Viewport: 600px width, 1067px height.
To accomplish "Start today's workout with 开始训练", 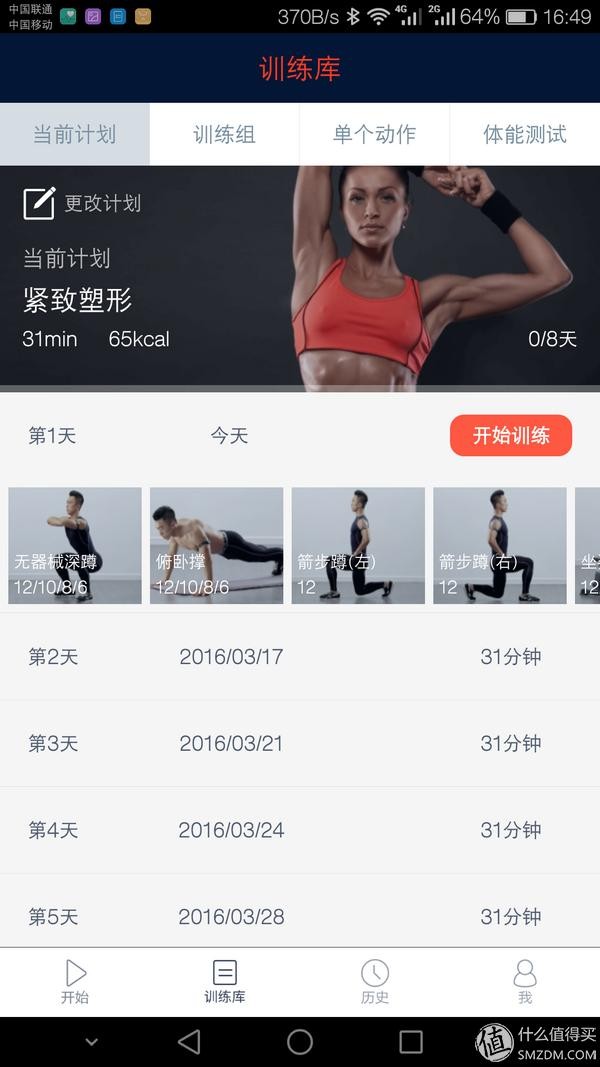I will pos(510,436).
